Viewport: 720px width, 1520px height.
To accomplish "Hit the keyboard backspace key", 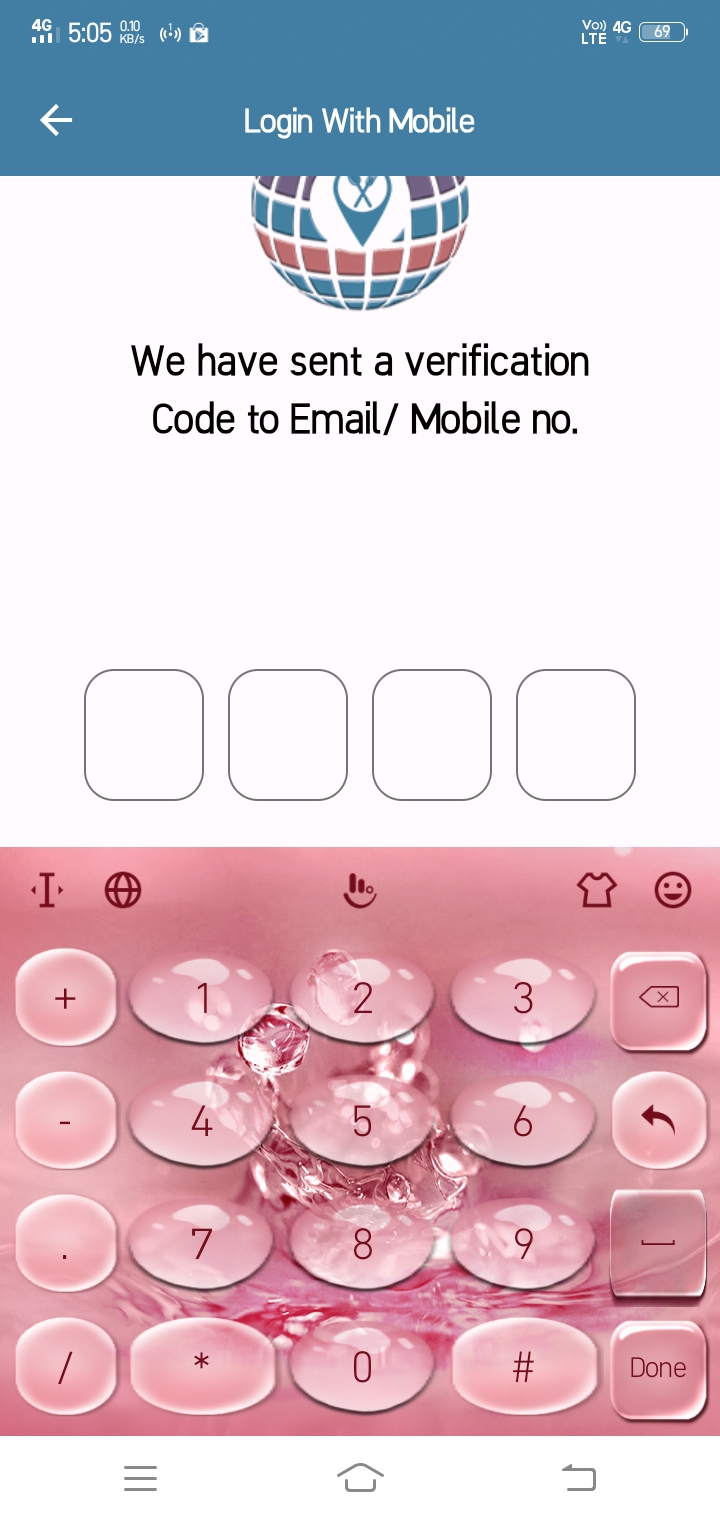I will [658, 997].
